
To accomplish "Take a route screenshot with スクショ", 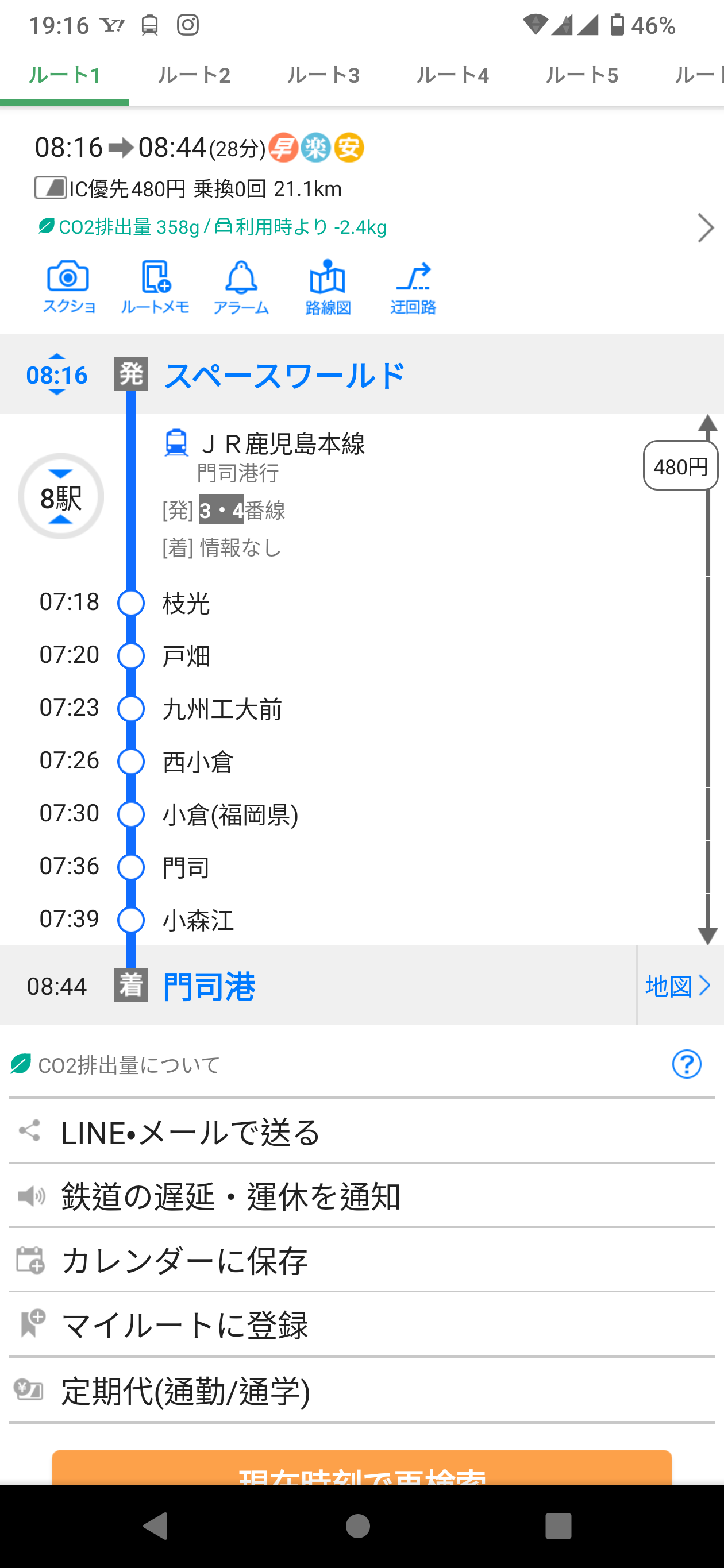I will (69, 287).
